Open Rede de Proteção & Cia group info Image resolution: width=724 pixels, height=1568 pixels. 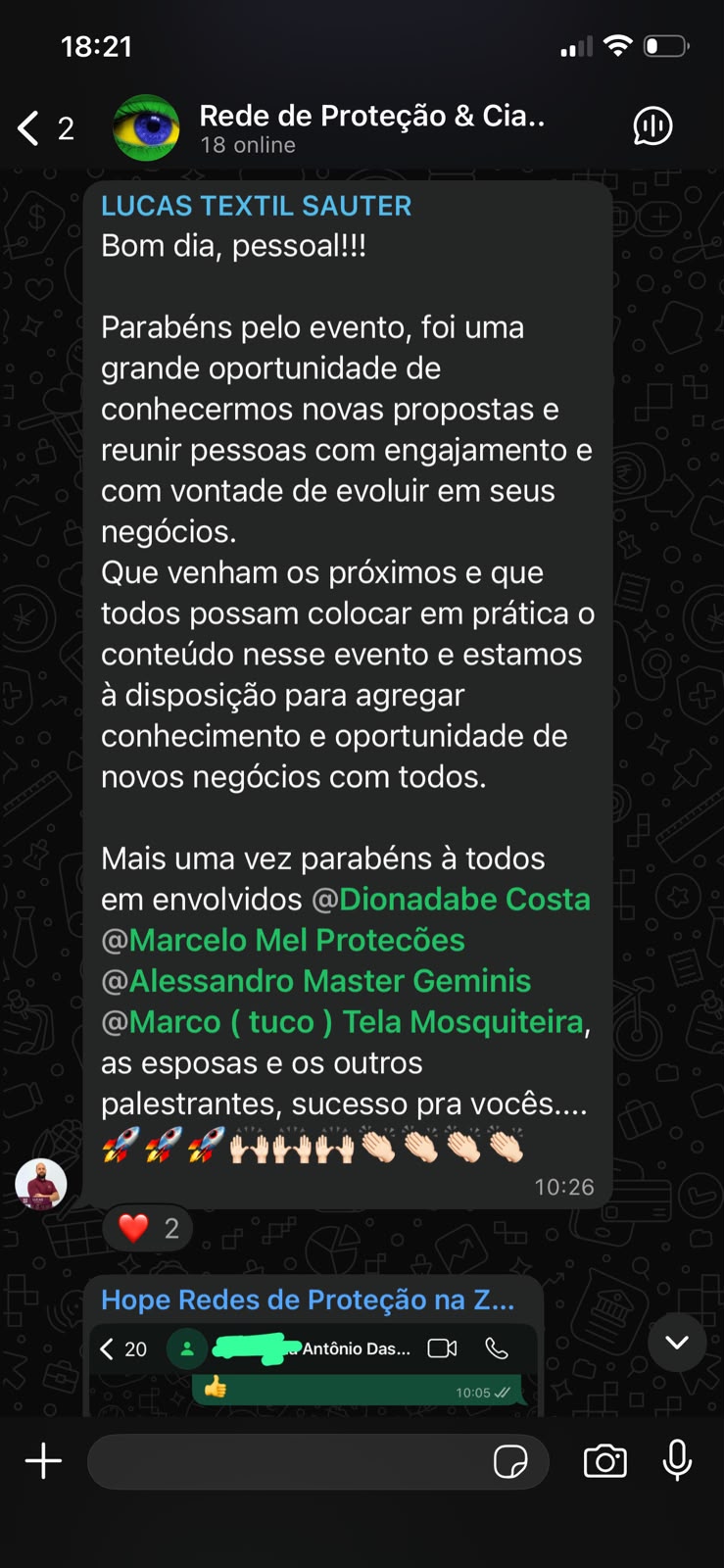coord(371,128)
